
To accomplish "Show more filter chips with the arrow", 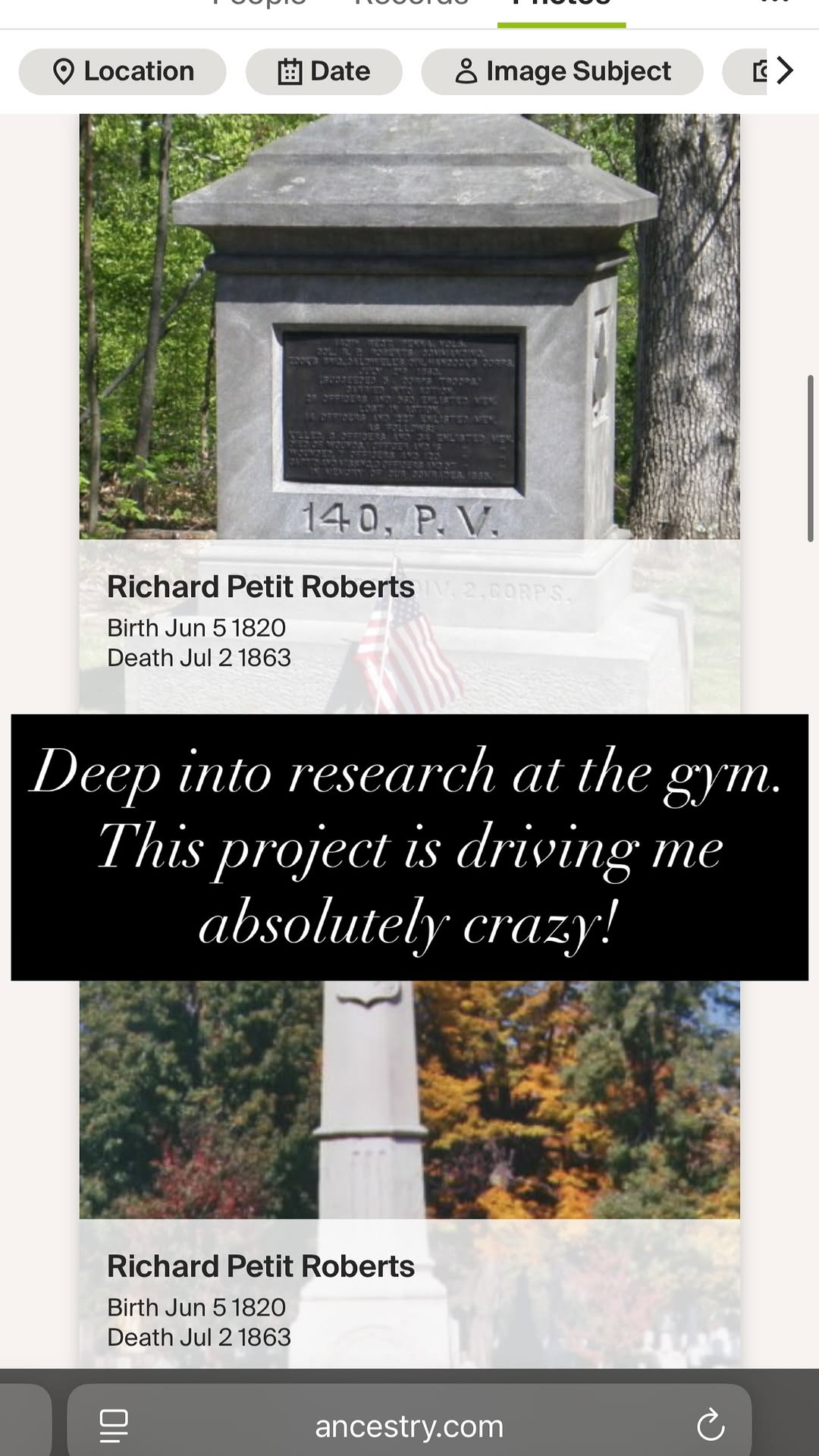I will point(785,71).
